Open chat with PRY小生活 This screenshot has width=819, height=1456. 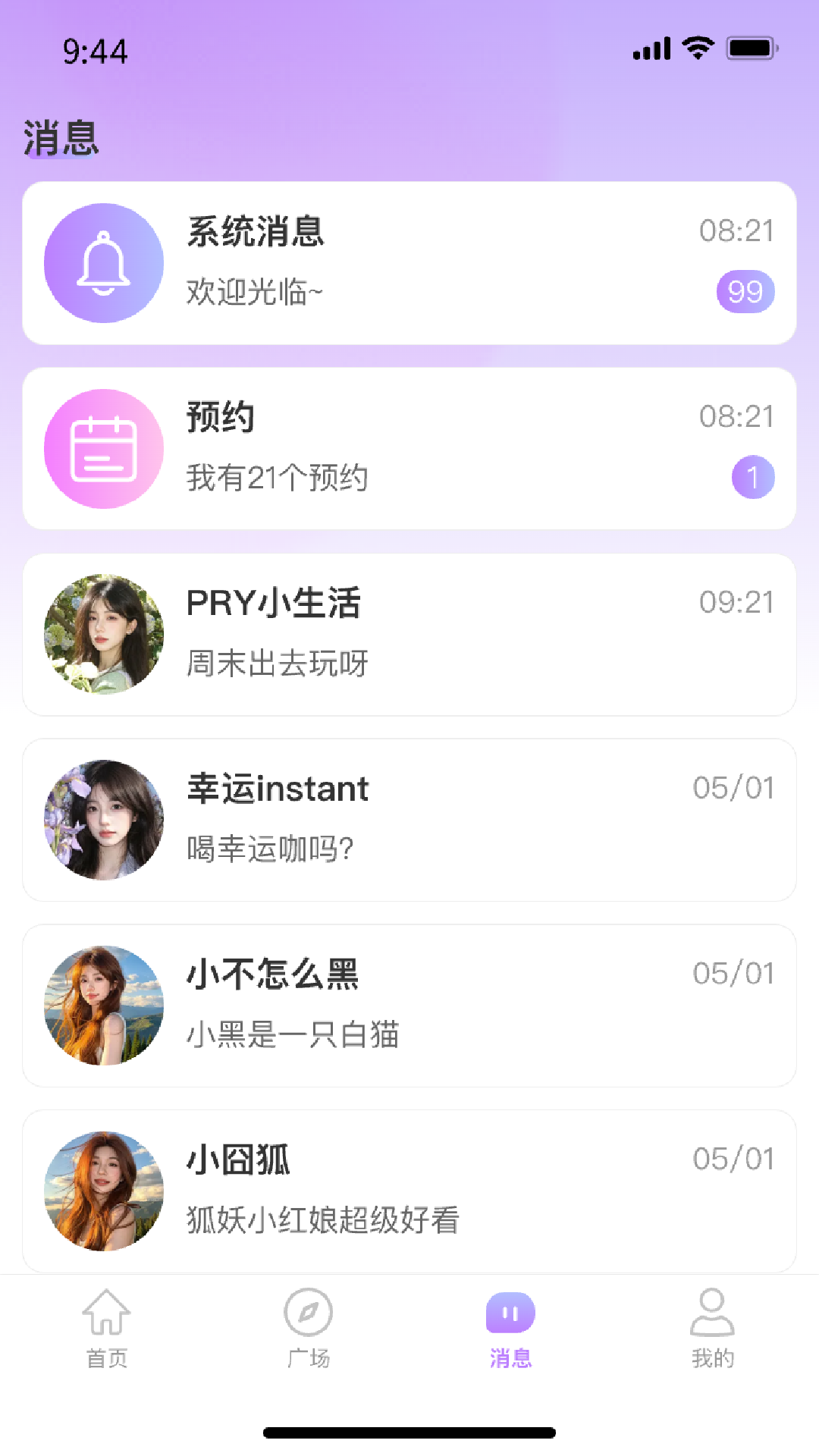(409, 635)
